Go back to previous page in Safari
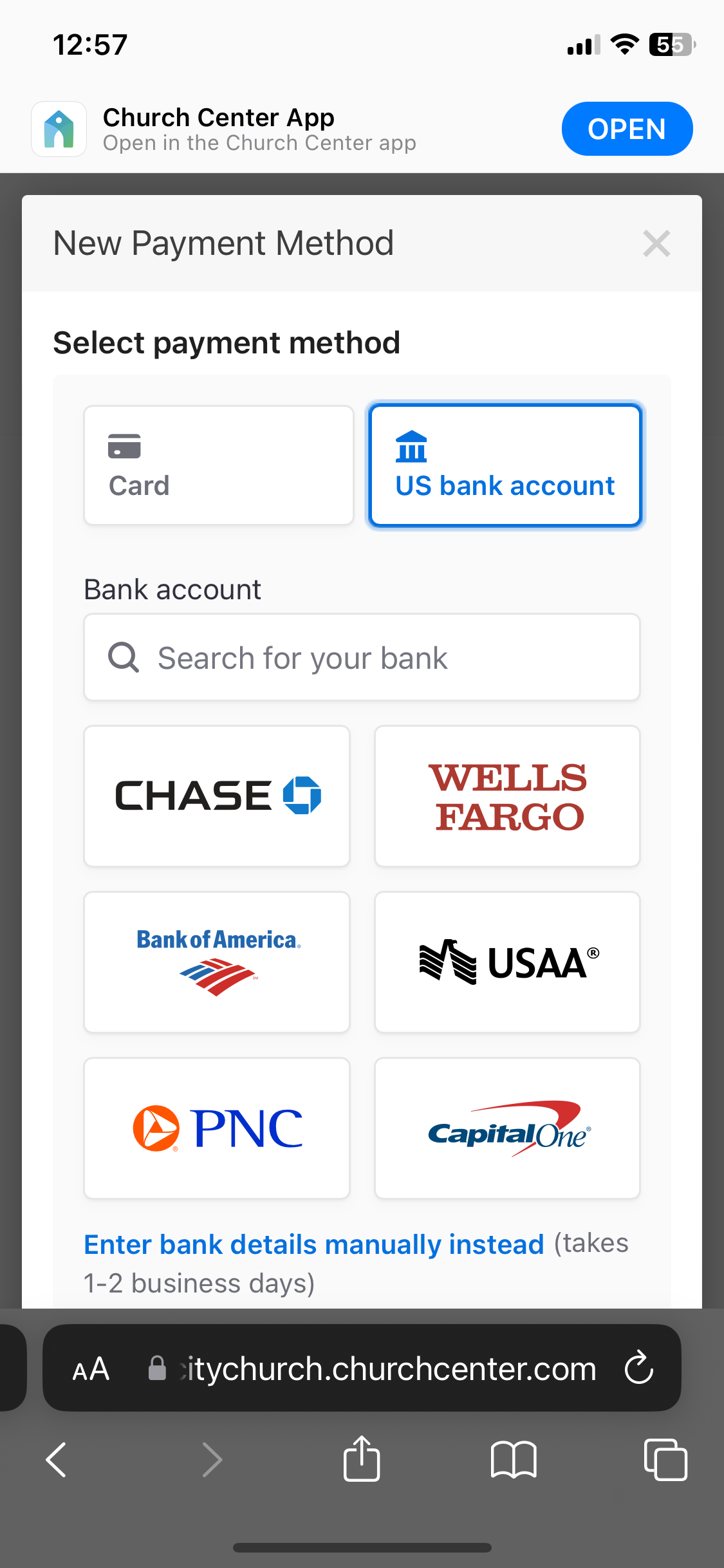The width and height of the screenshot is (724, 1568). (x=57, y=1459)
